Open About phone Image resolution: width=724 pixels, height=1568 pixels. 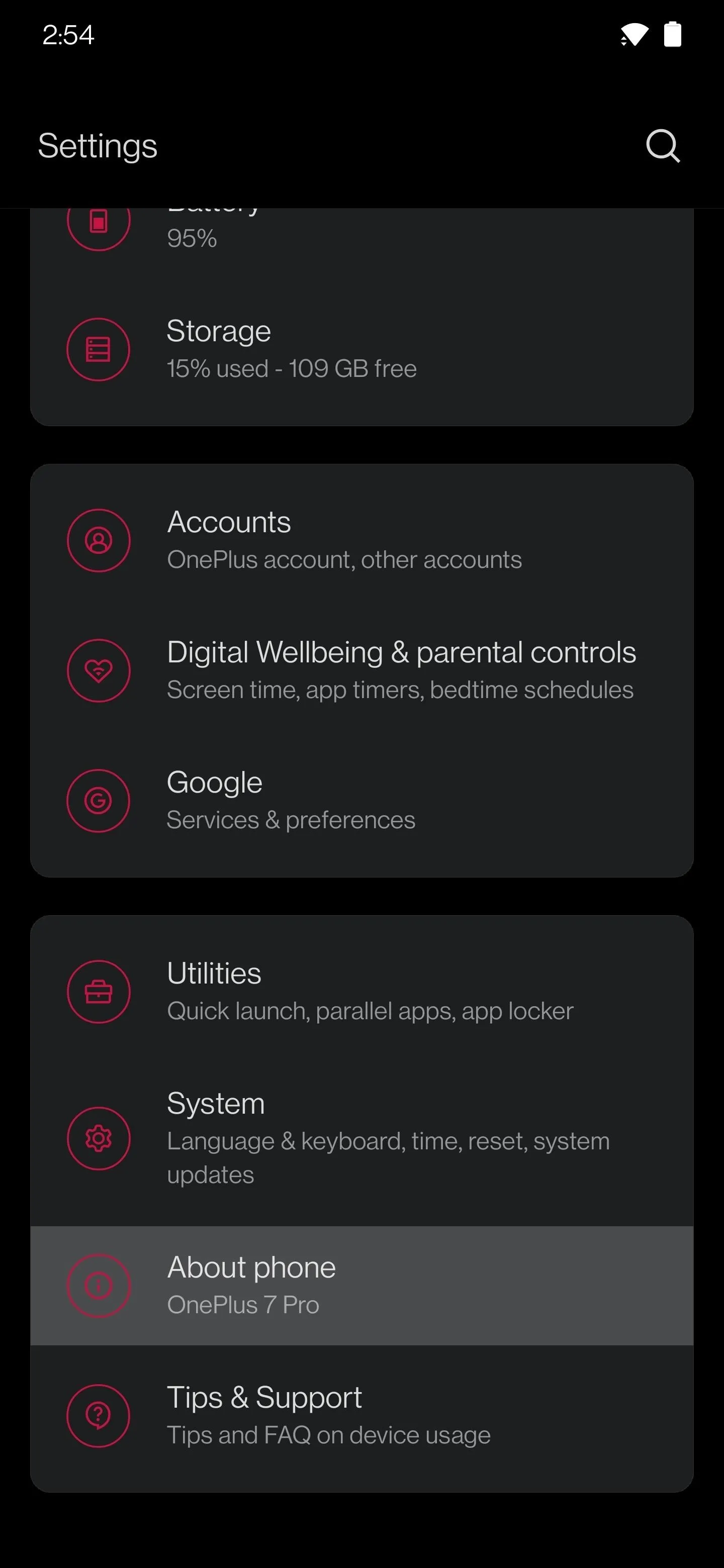point(361,1286)
